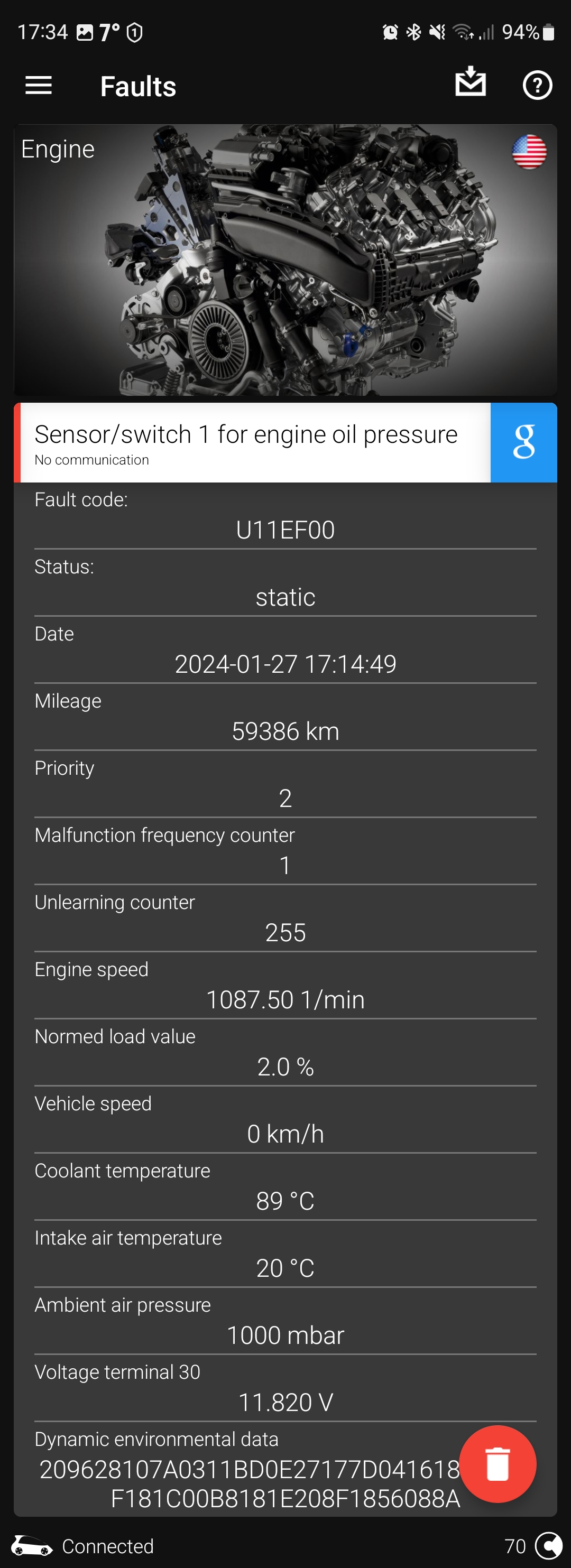The image size is (571, 1568).
Task: Select the fault code U11EF00
Action: tap(285, 530)
